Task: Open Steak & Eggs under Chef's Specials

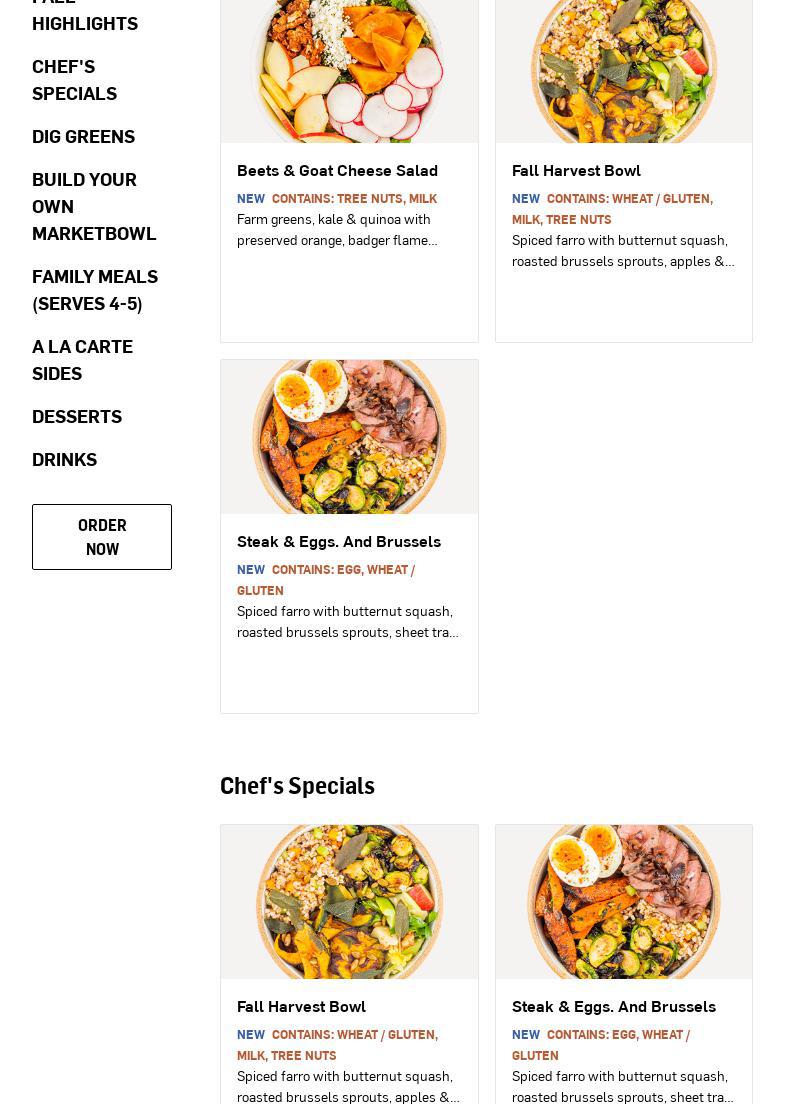Action: [623, 1005]
